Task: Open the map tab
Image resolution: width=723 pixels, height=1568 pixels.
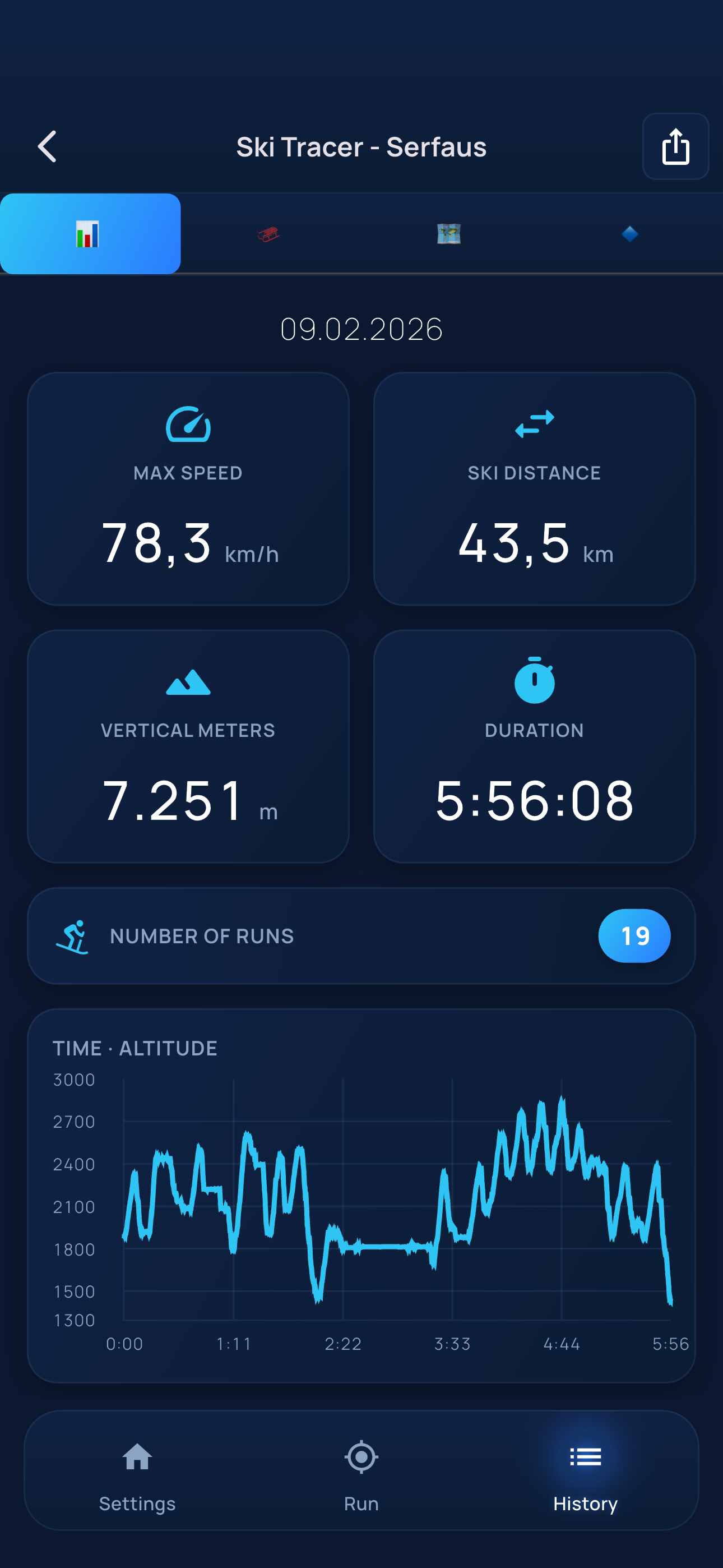Action: [449, 234]
